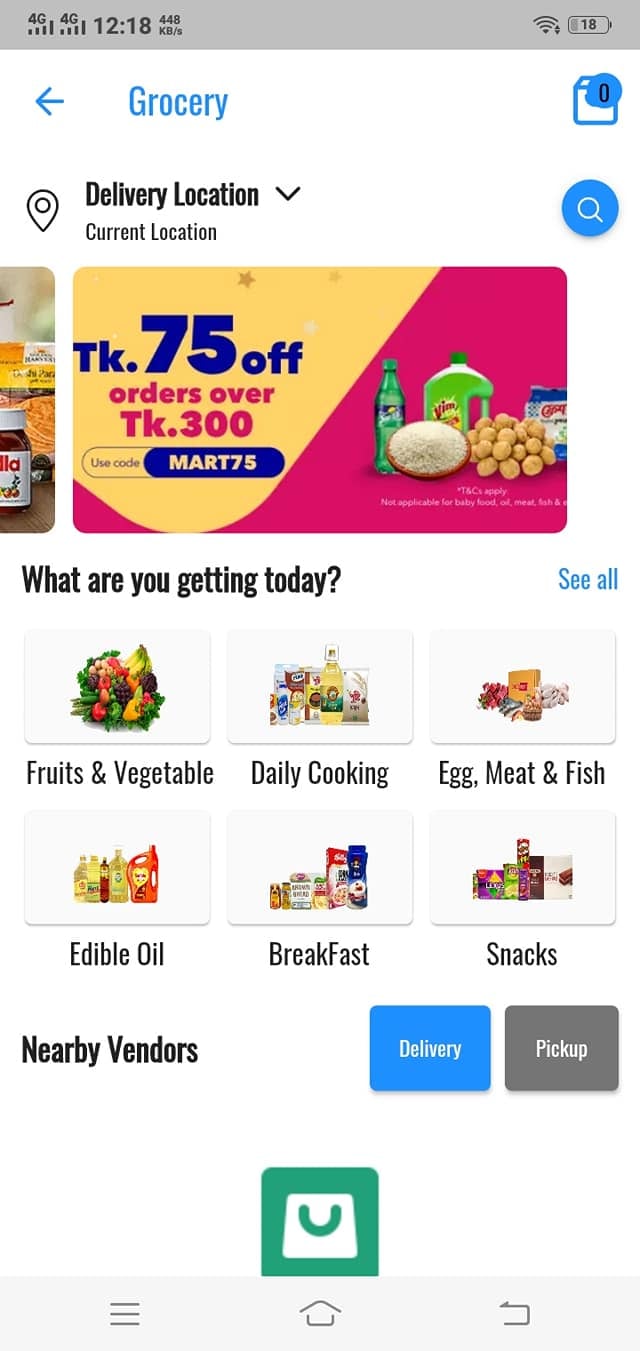
Task: Open Fruits & Vegetable category
Action: tap(118, 687)
